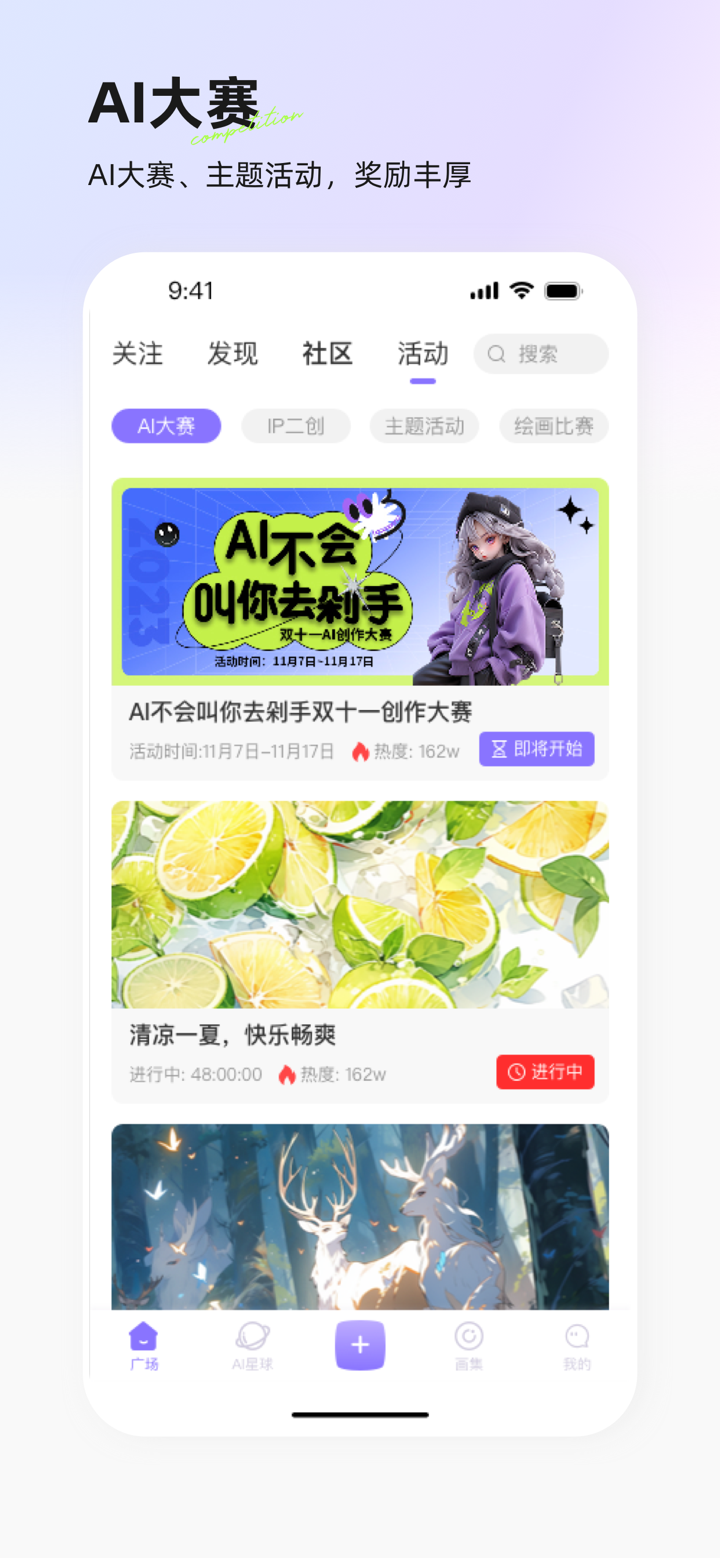
Task: Switch to the 活动 tab
Action: point(422,354)
